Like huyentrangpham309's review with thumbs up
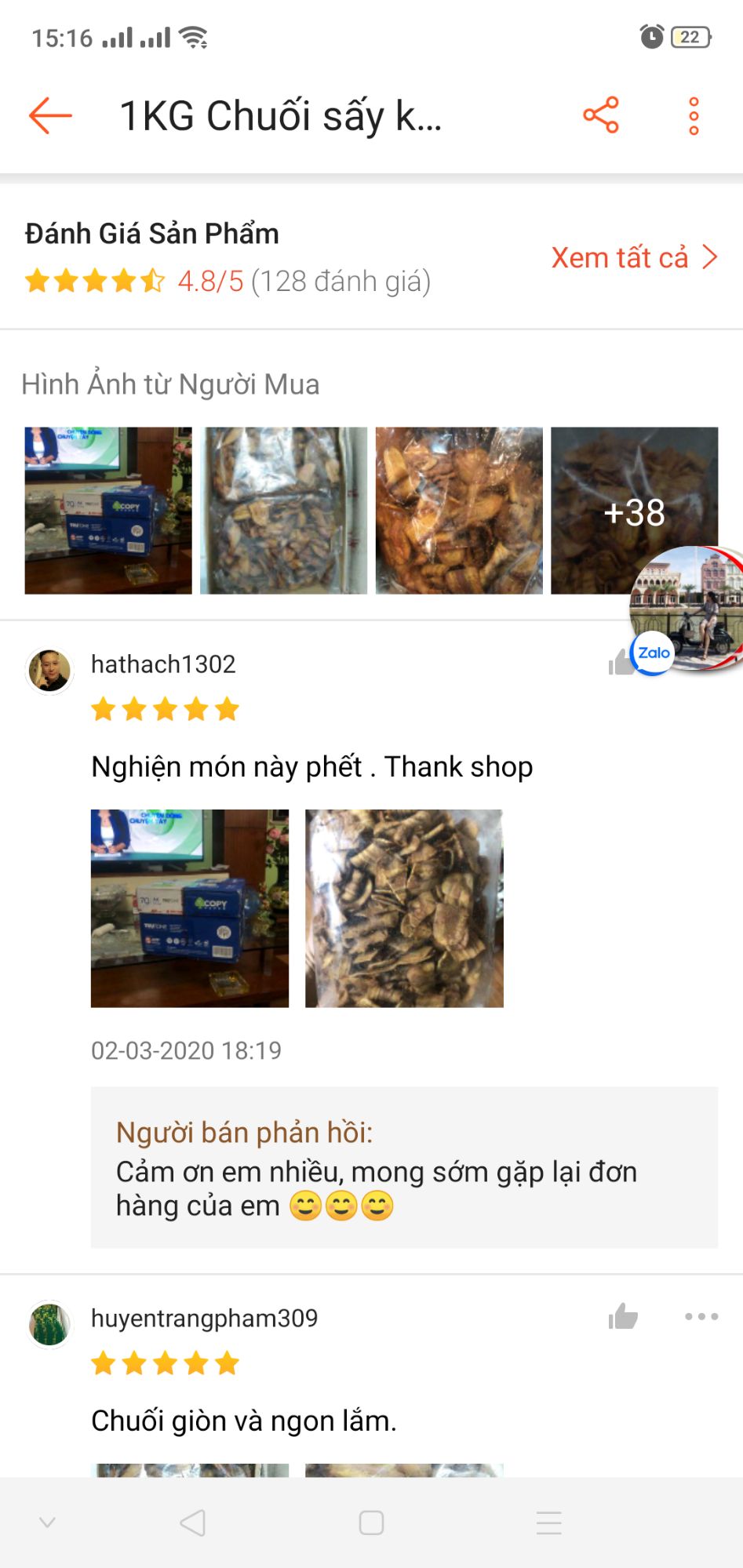743x1568 pixels. click(622, 1315)
